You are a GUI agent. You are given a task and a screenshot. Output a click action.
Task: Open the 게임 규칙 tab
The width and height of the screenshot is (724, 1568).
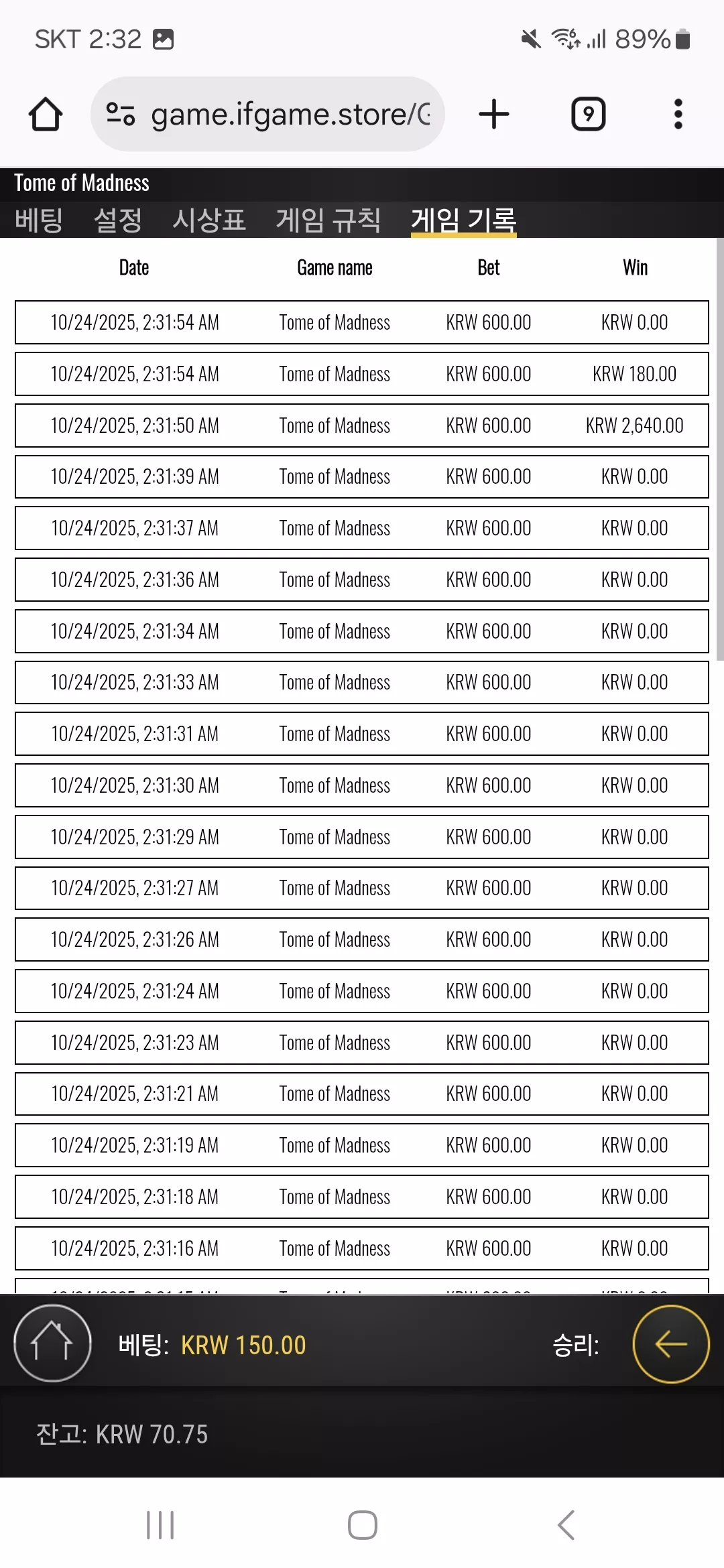click(x=328, y=220)
